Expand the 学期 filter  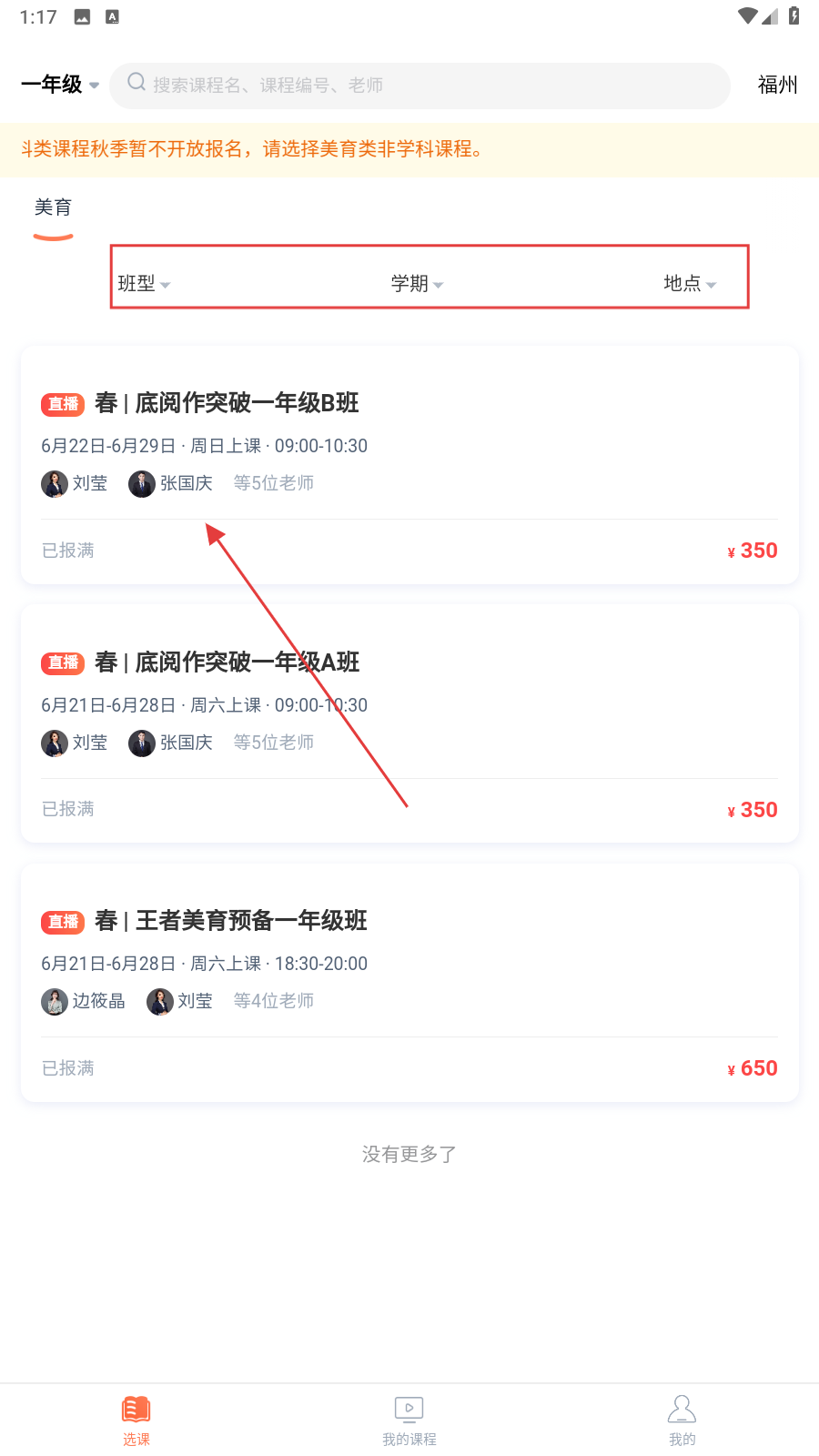coord(418,283)
